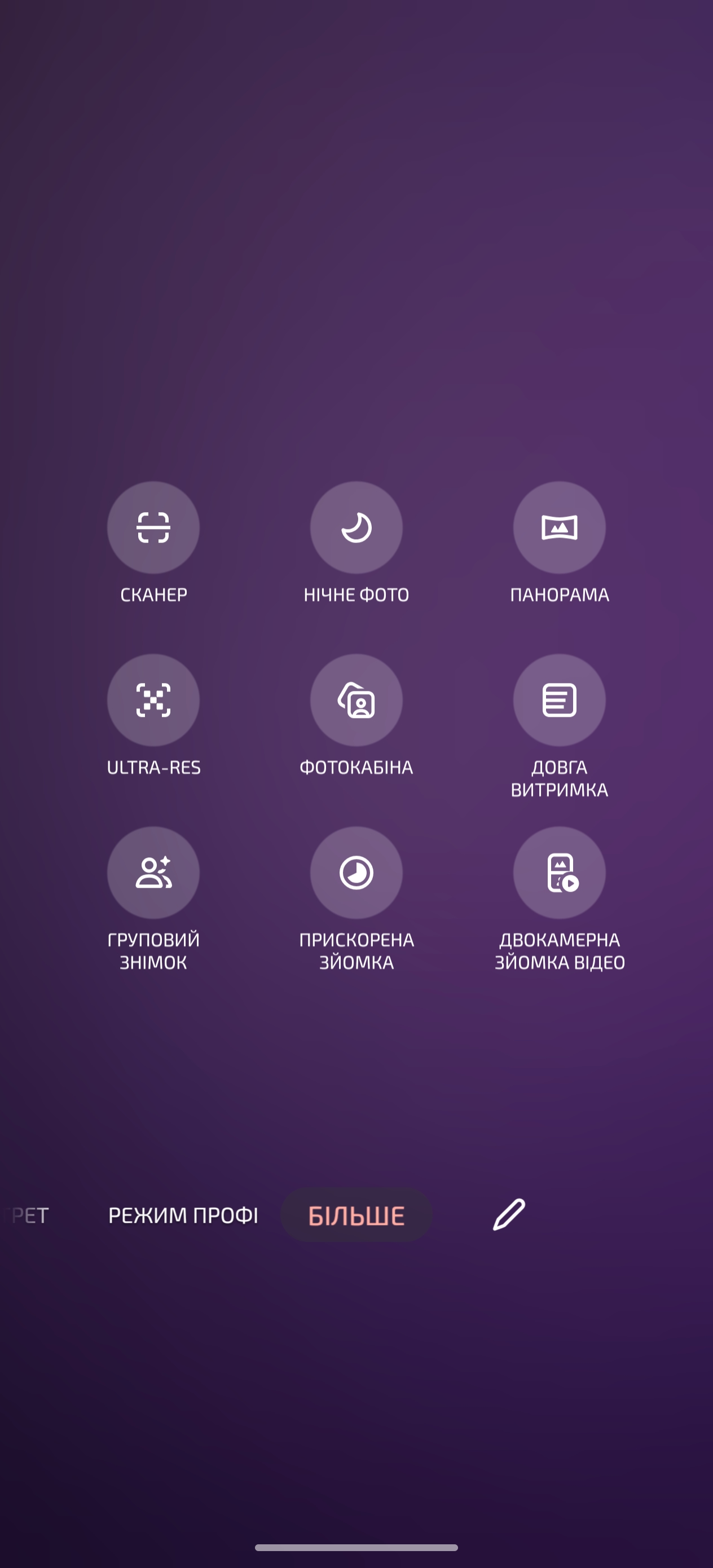Open Фотокабіна mode

click(x=356, y=700)
